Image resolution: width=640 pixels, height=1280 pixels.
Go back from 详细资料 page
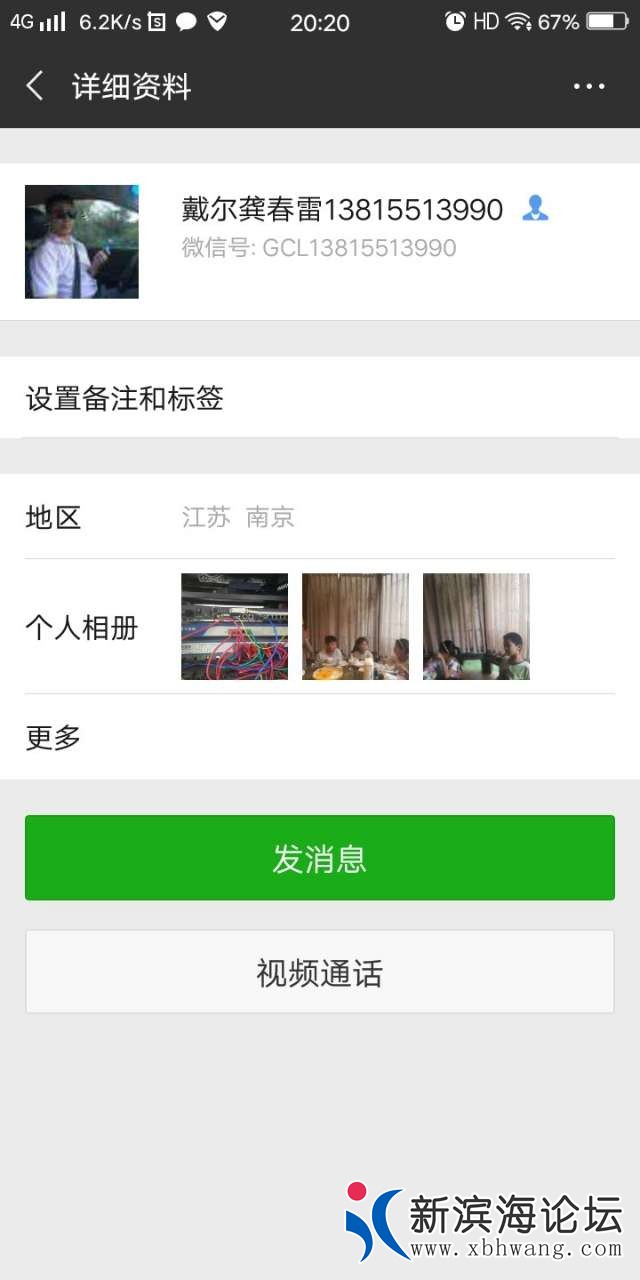(35, 87)
